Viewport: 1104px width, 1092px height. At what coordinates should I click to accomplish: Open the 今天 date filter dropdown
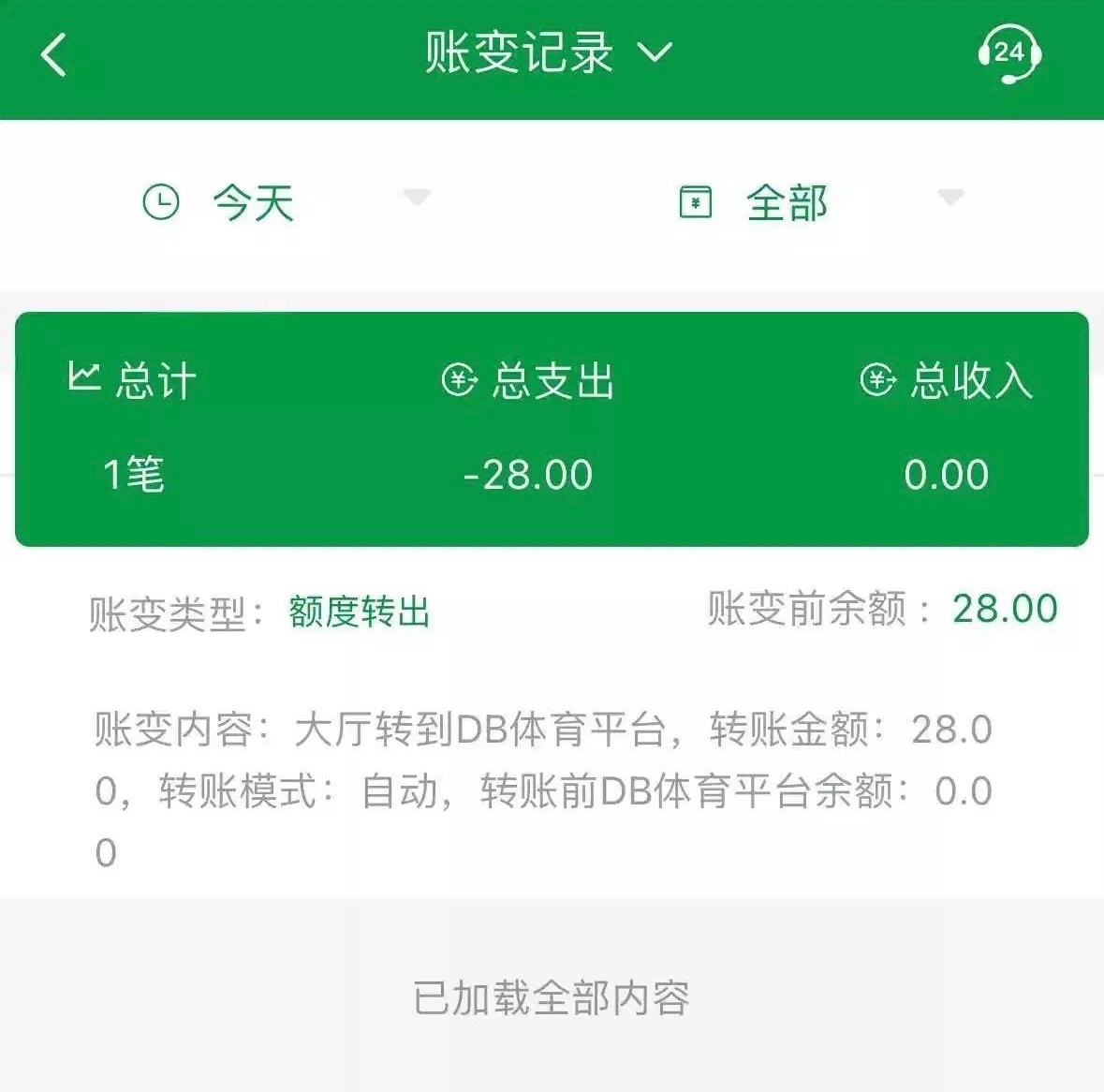coord(281,201)
